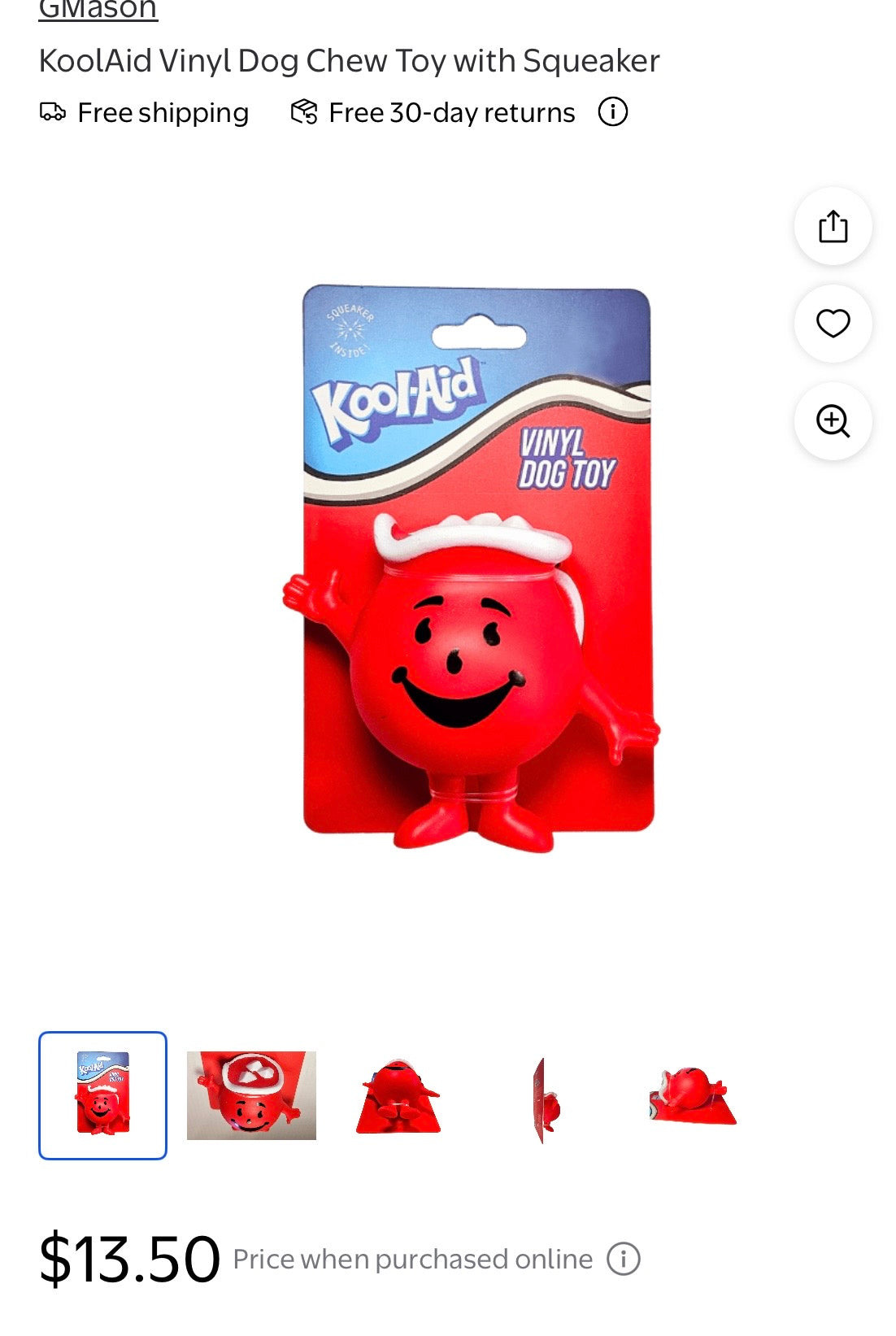
Task: Share this KoolAid dog toy
Action: tap(833, 227)
